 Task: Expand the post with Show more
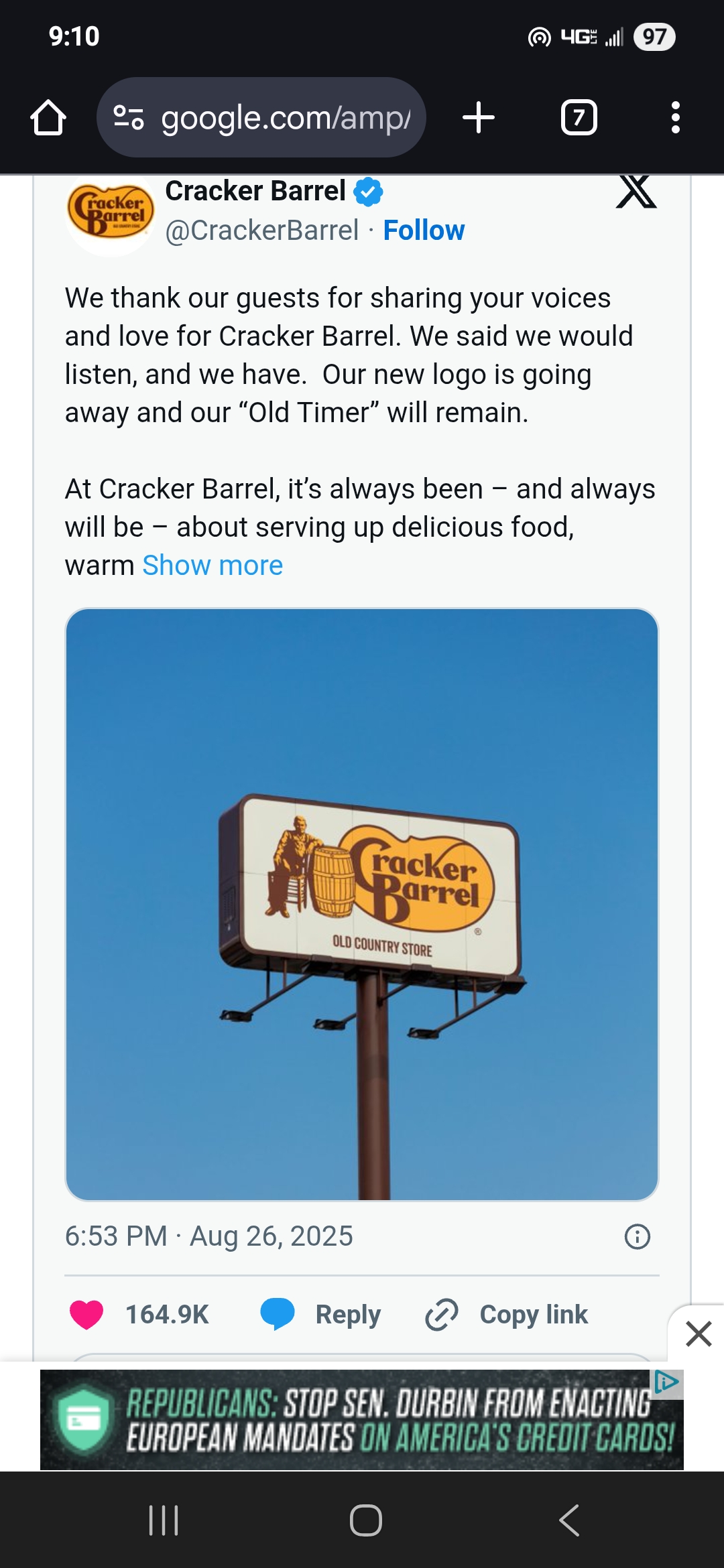(213, 566)
